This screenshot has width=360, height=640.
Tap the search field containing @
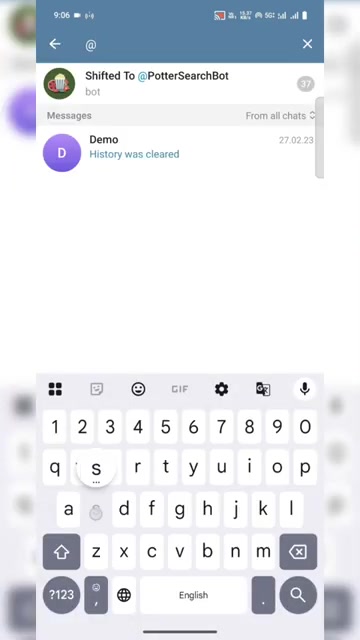coord(188,44)
